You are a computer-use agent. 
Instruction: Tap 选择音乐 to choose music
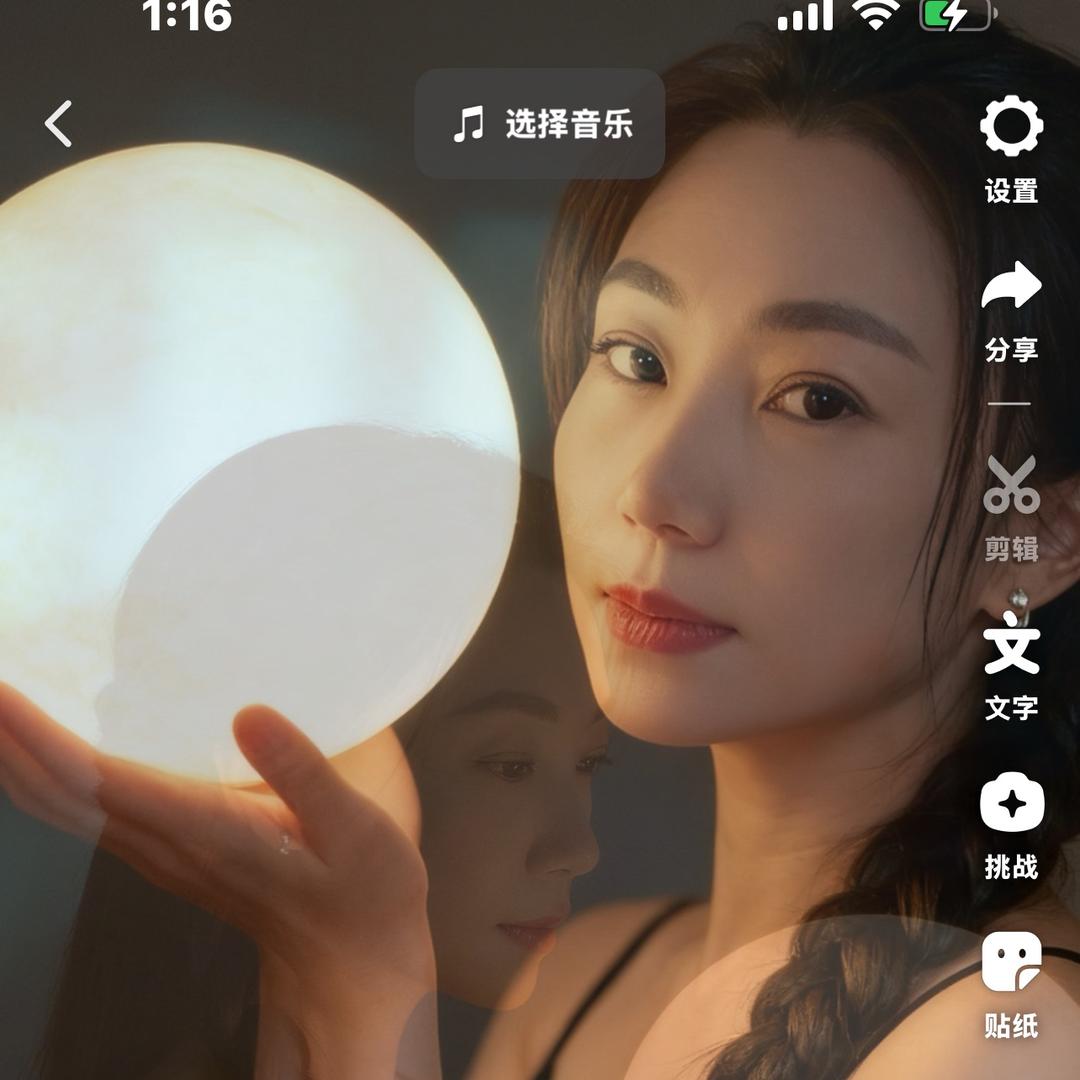[x=539, y=124]
